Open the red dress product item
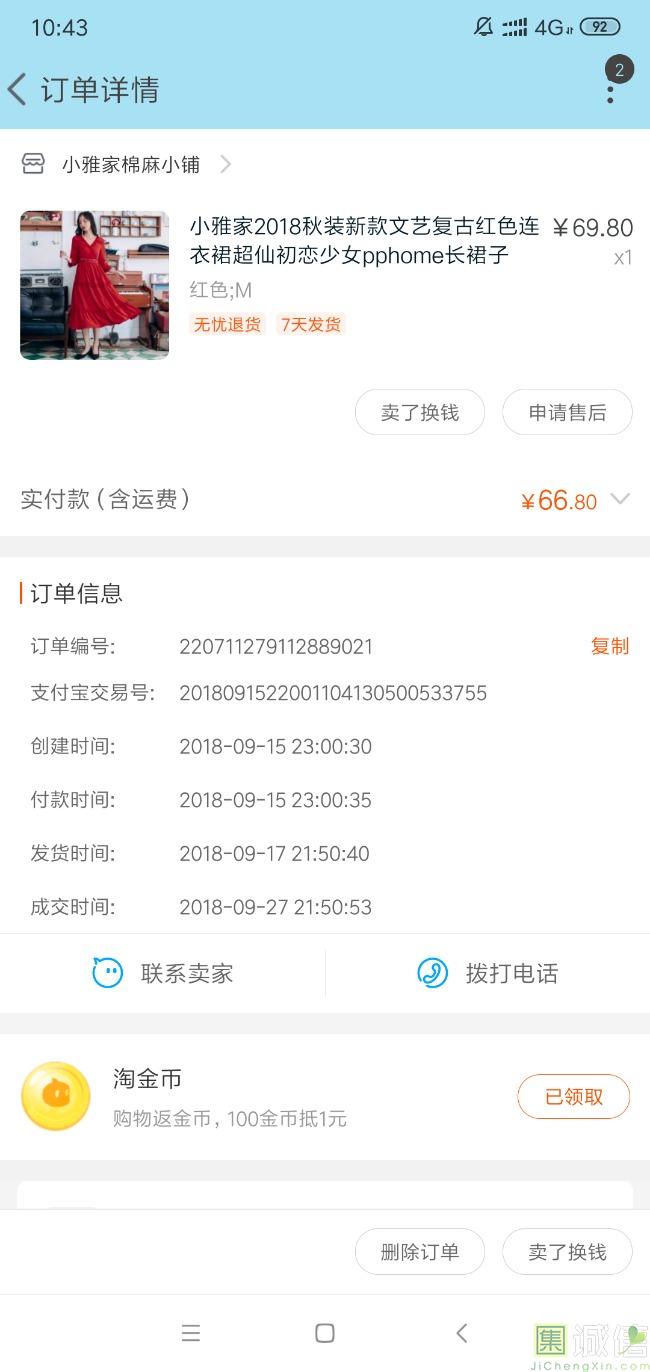This screenshot has height=1372, width=650. coord(95,285)
